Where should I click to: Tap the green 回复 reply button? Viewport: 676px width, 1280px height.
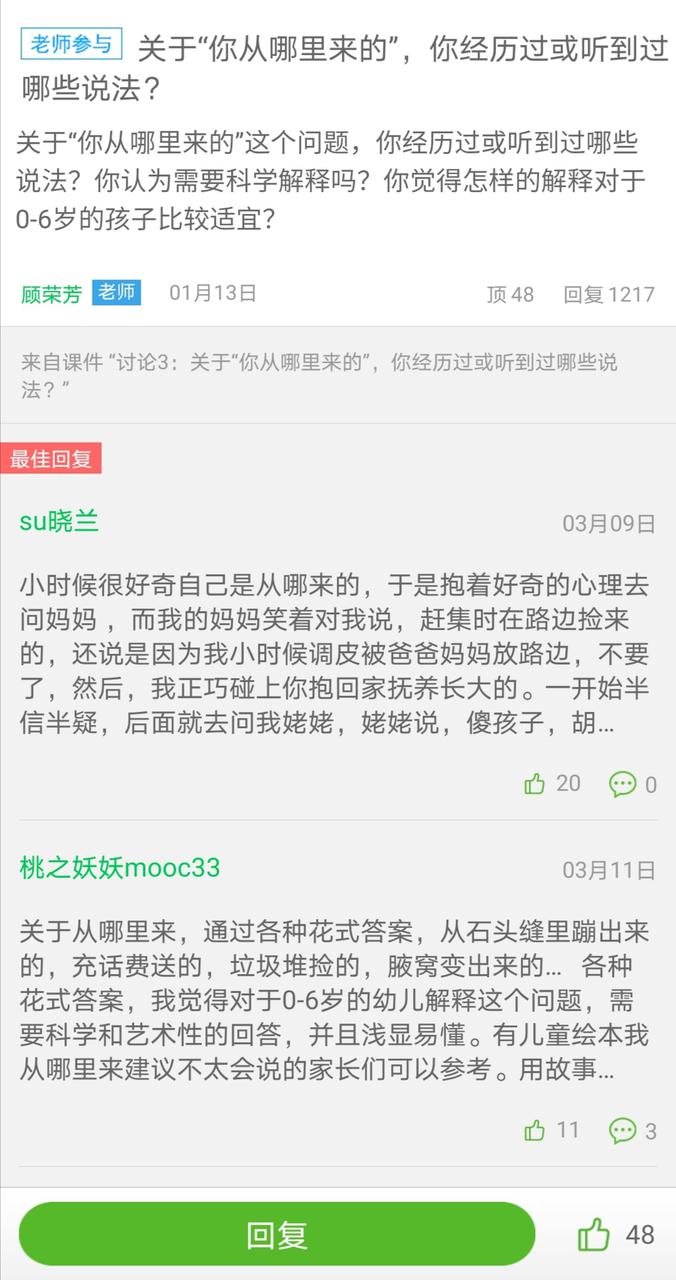coord(277,1234)
